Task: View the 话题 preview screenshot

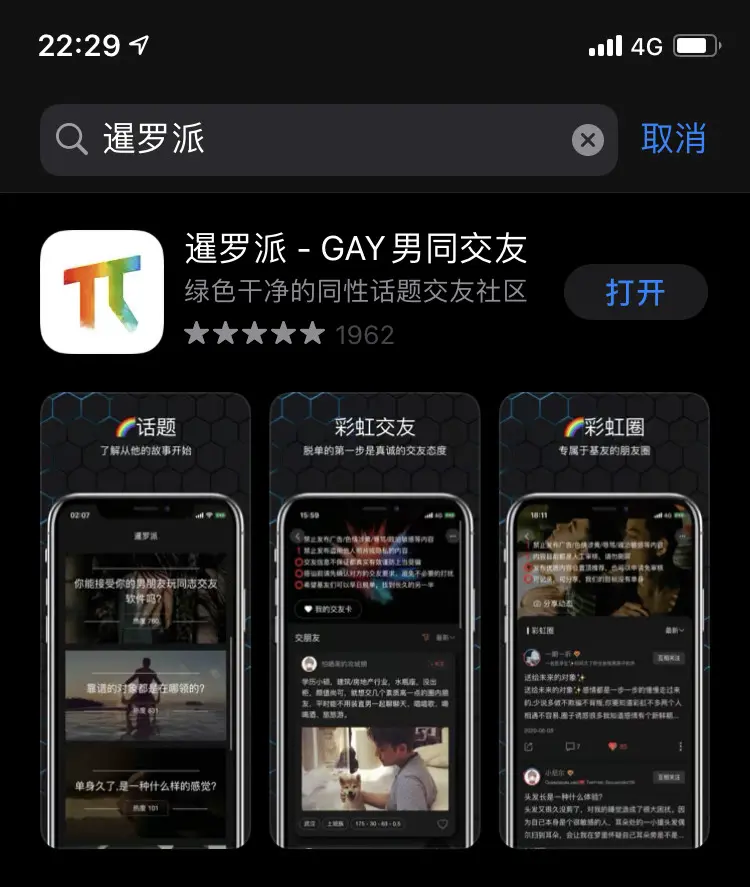Action: [145, 620]
